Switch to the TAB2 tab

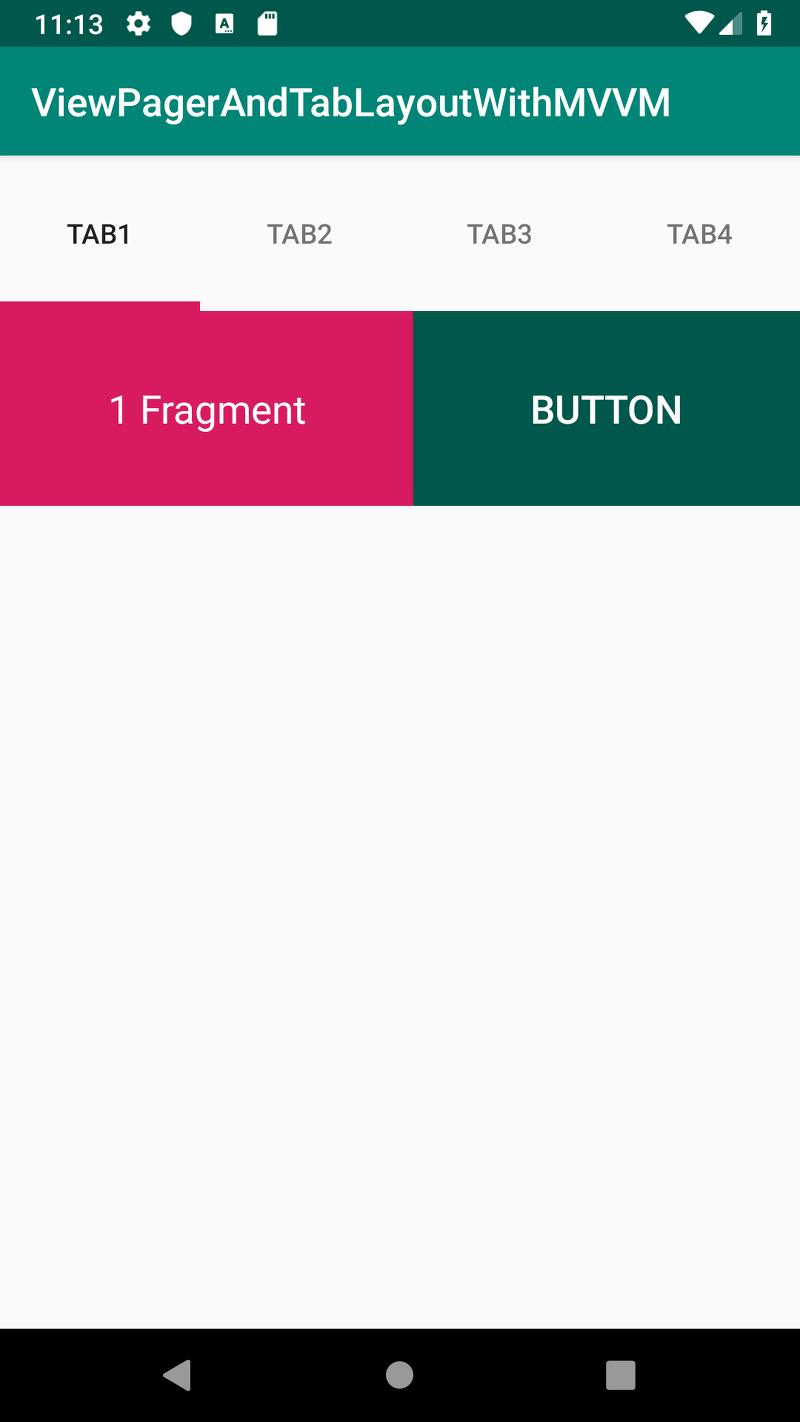coord(299,234)
